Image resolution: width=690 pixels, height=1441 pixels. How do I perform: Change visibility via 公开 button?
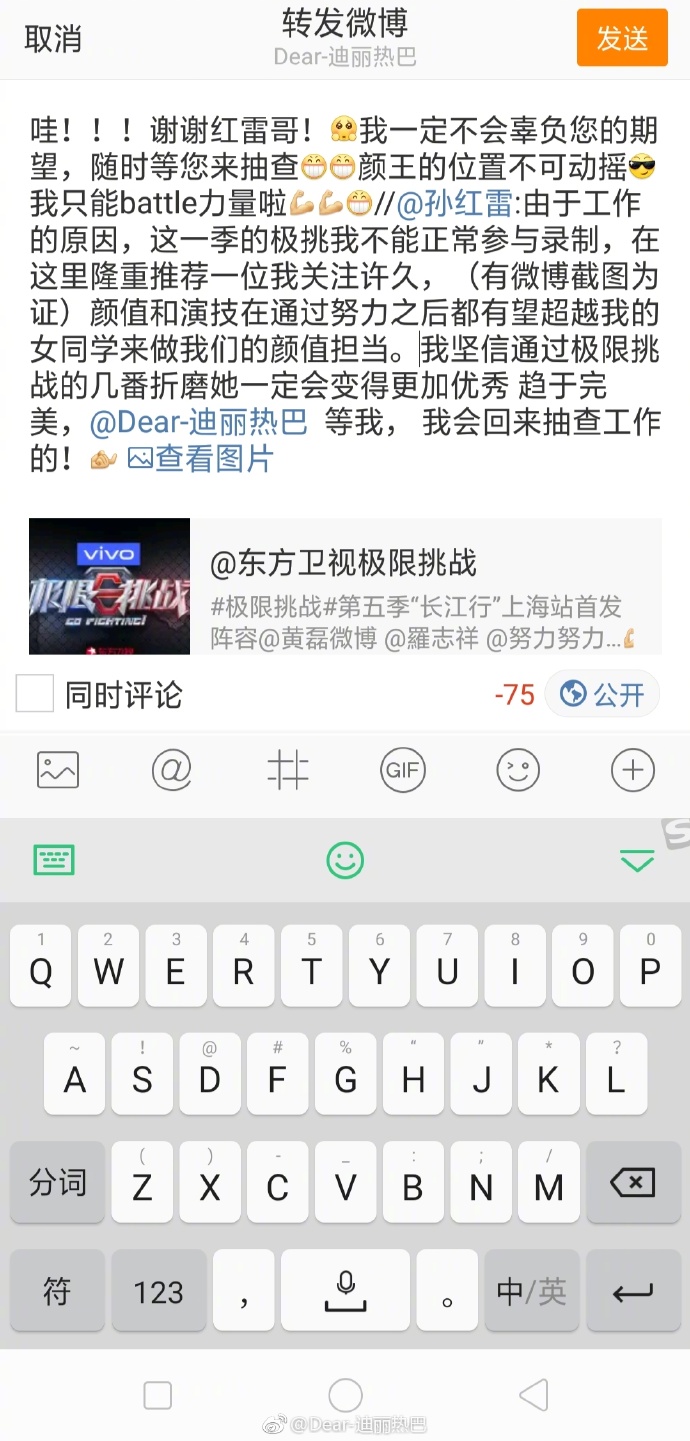pyautogui.click(x=602, y=694)
